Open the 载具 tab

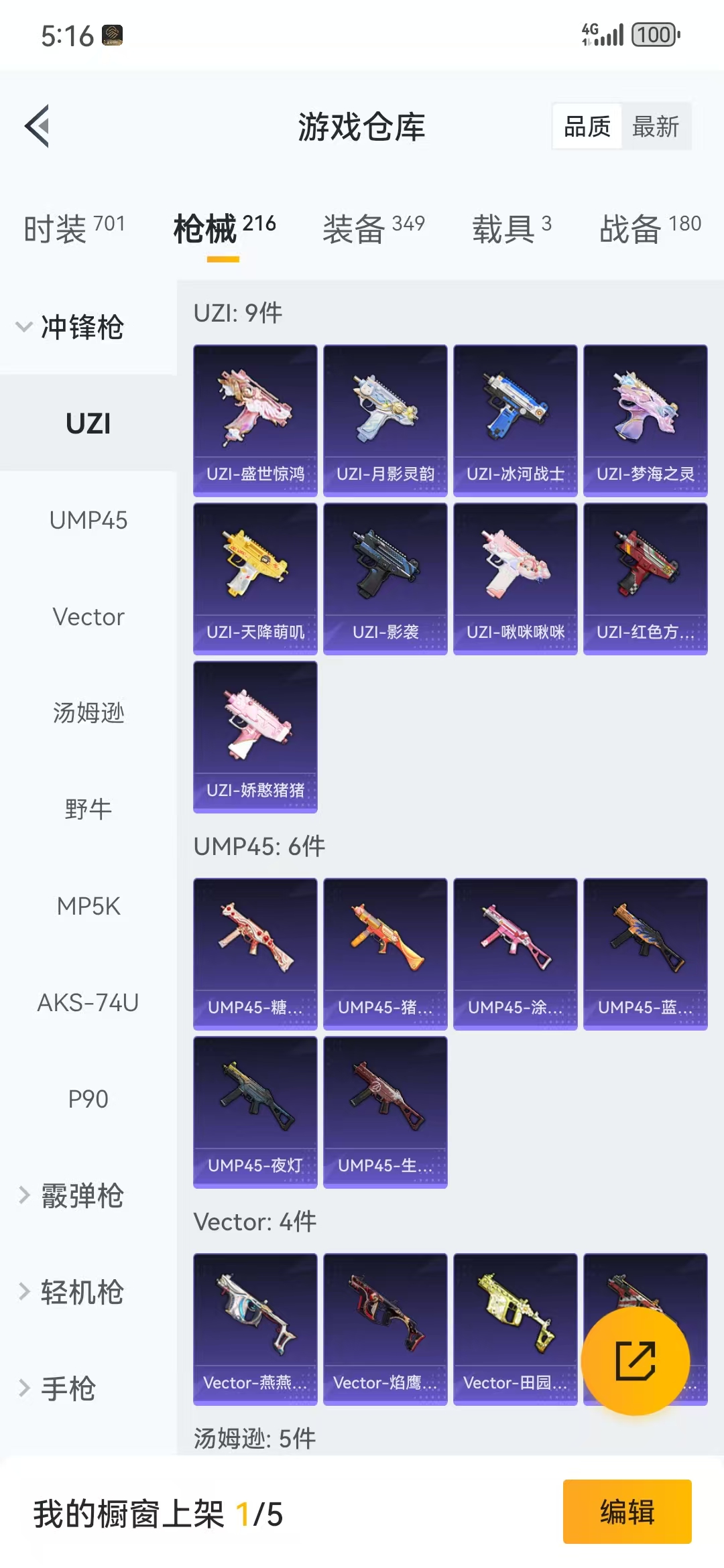[511, 228]
